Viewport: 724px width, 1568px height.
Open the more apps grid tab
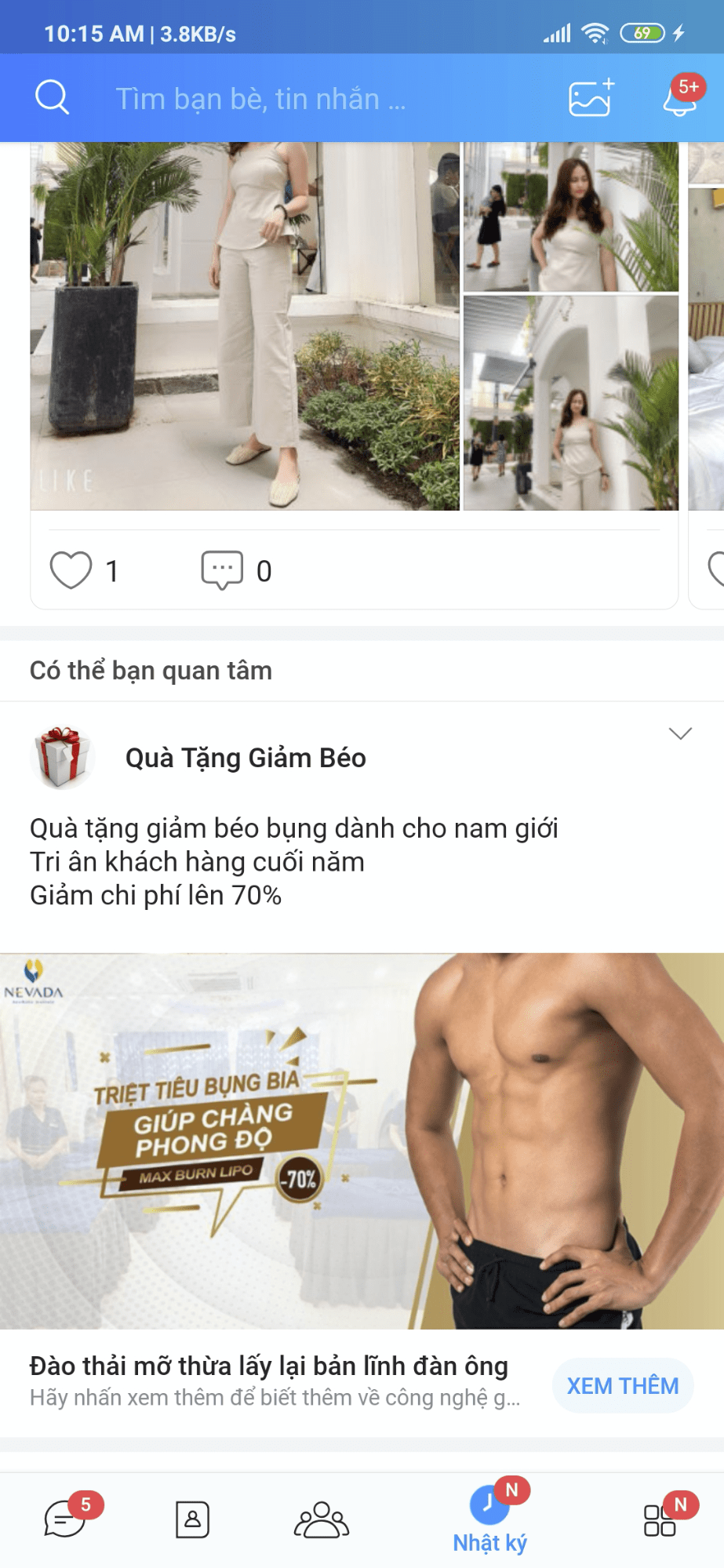[660, 1519]
